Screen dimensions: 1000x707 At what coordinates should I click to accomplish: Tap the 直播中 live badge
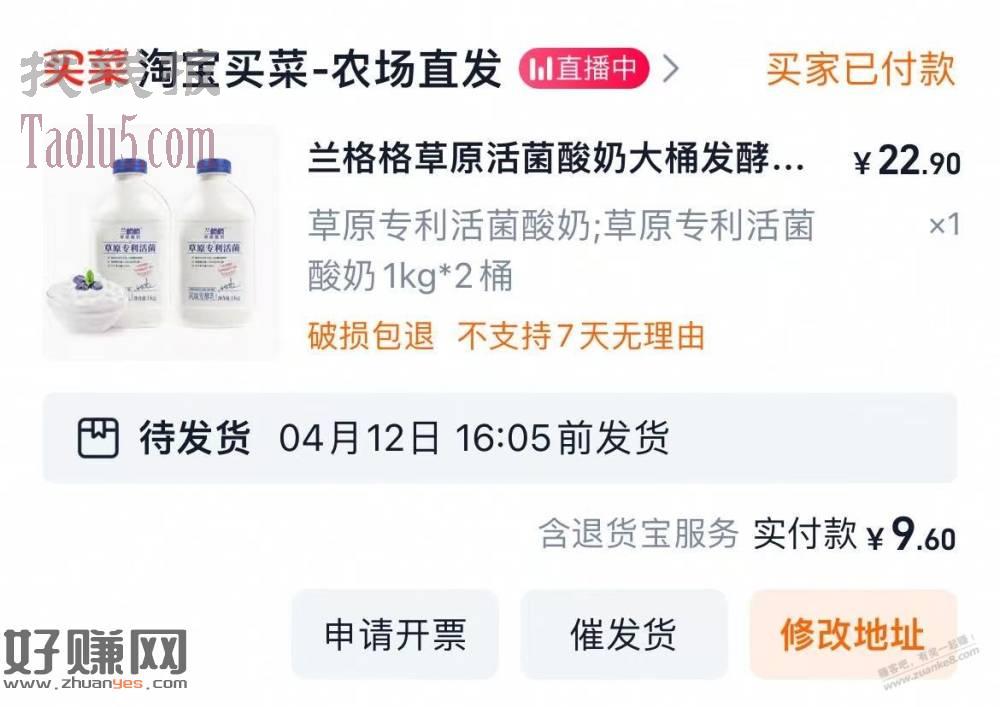click(584, 69)
